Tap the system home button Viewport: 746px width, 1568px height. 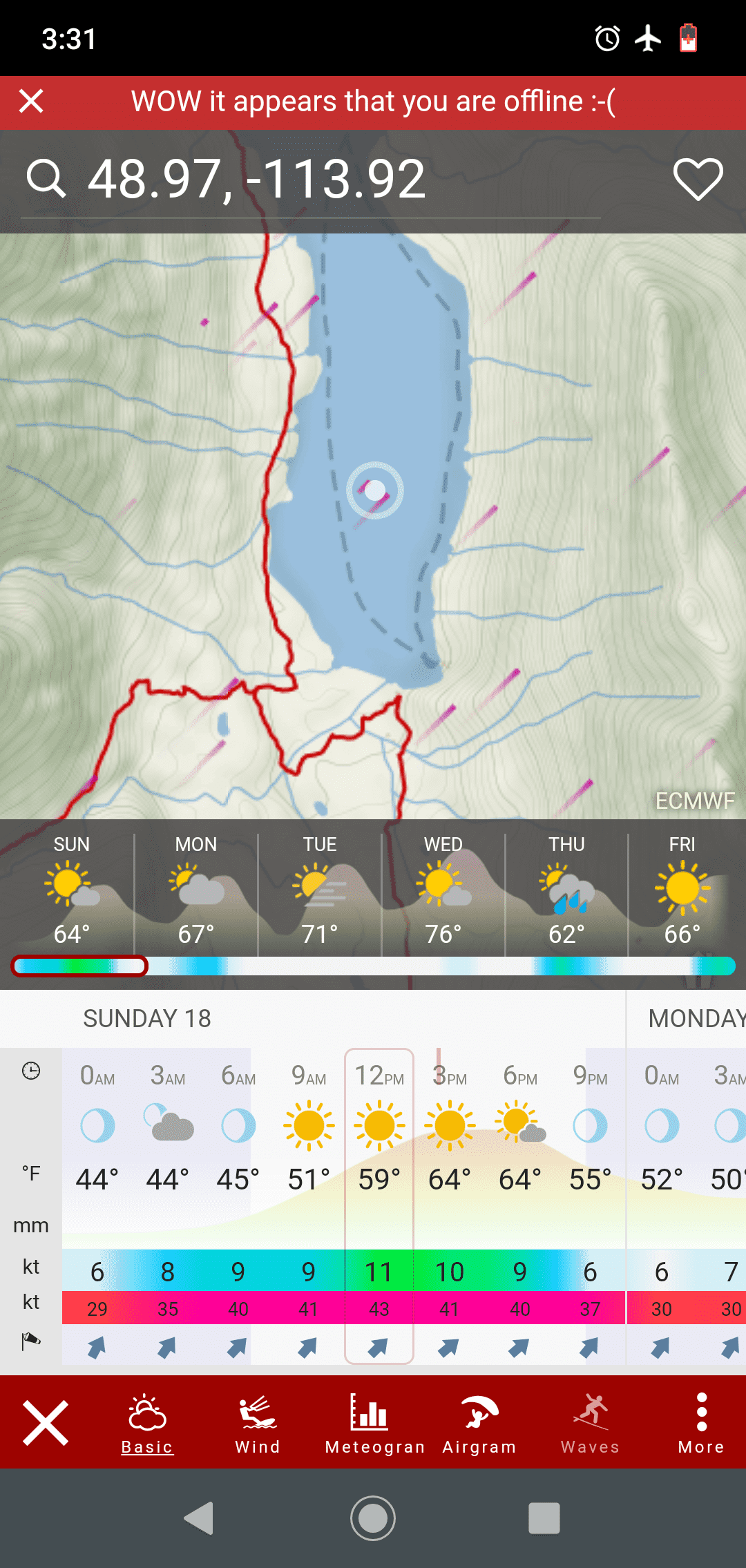tap(373, 1518)
